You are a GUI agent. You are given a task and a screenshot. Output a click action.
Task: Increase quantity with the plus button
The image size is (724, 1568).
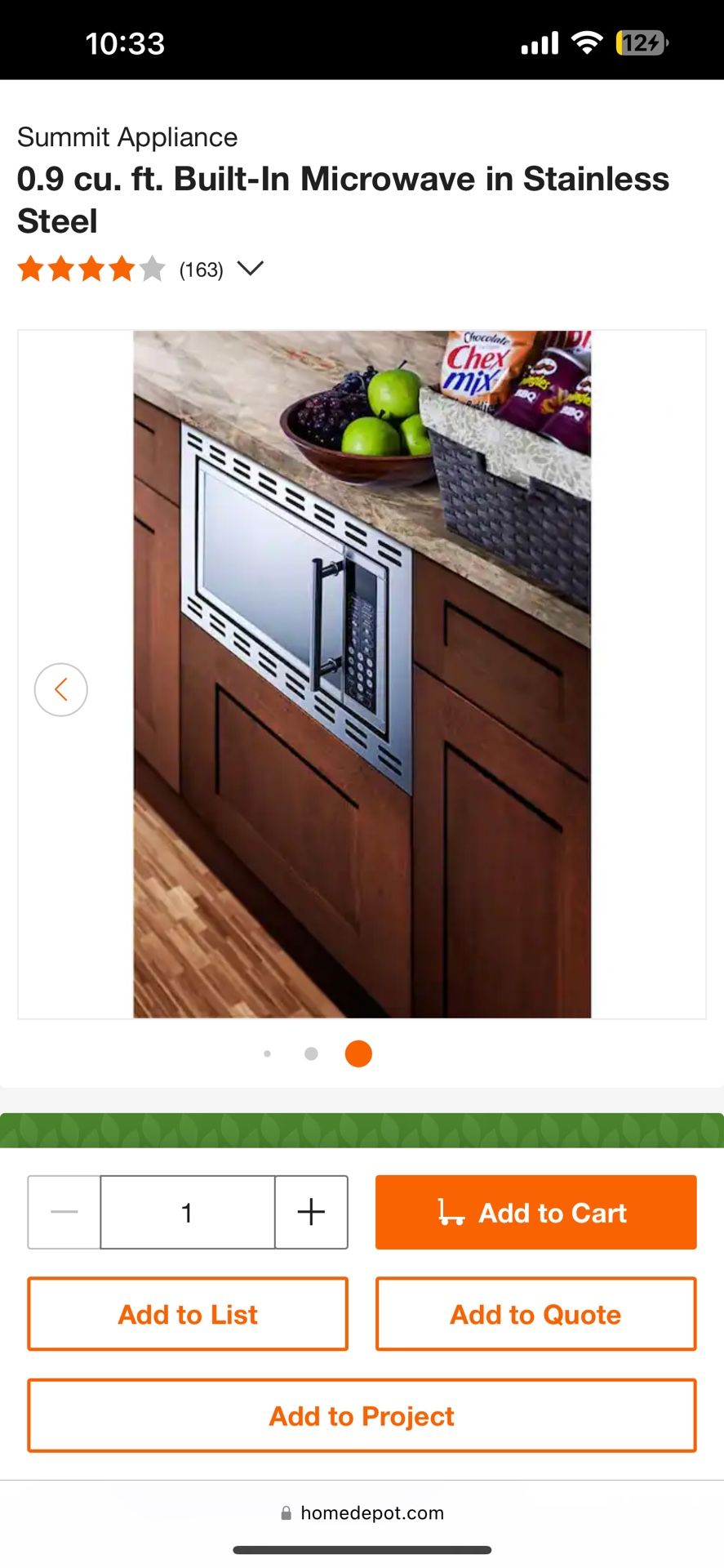tap(311, 1212)
